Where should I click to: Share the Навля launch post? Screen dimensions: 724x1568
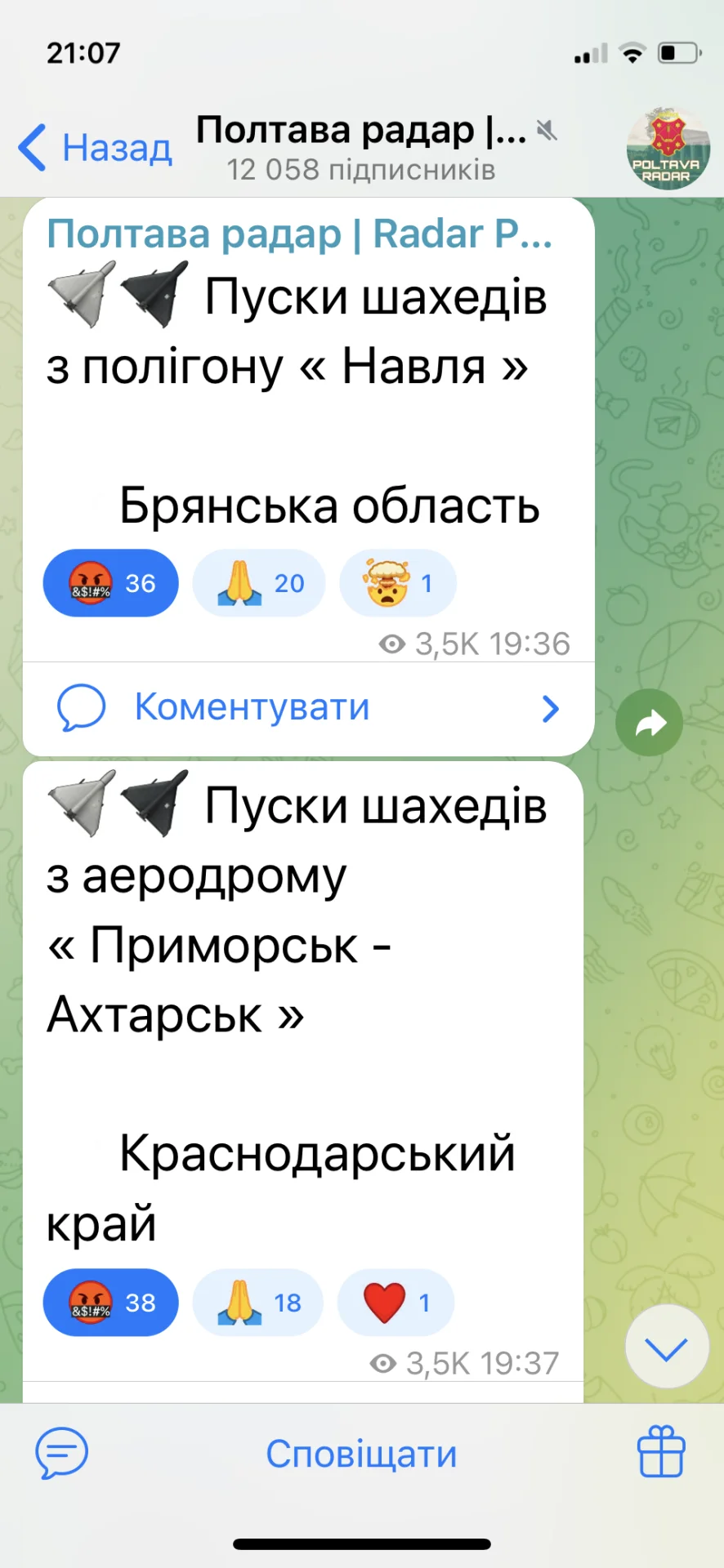[x=649, y=723]
